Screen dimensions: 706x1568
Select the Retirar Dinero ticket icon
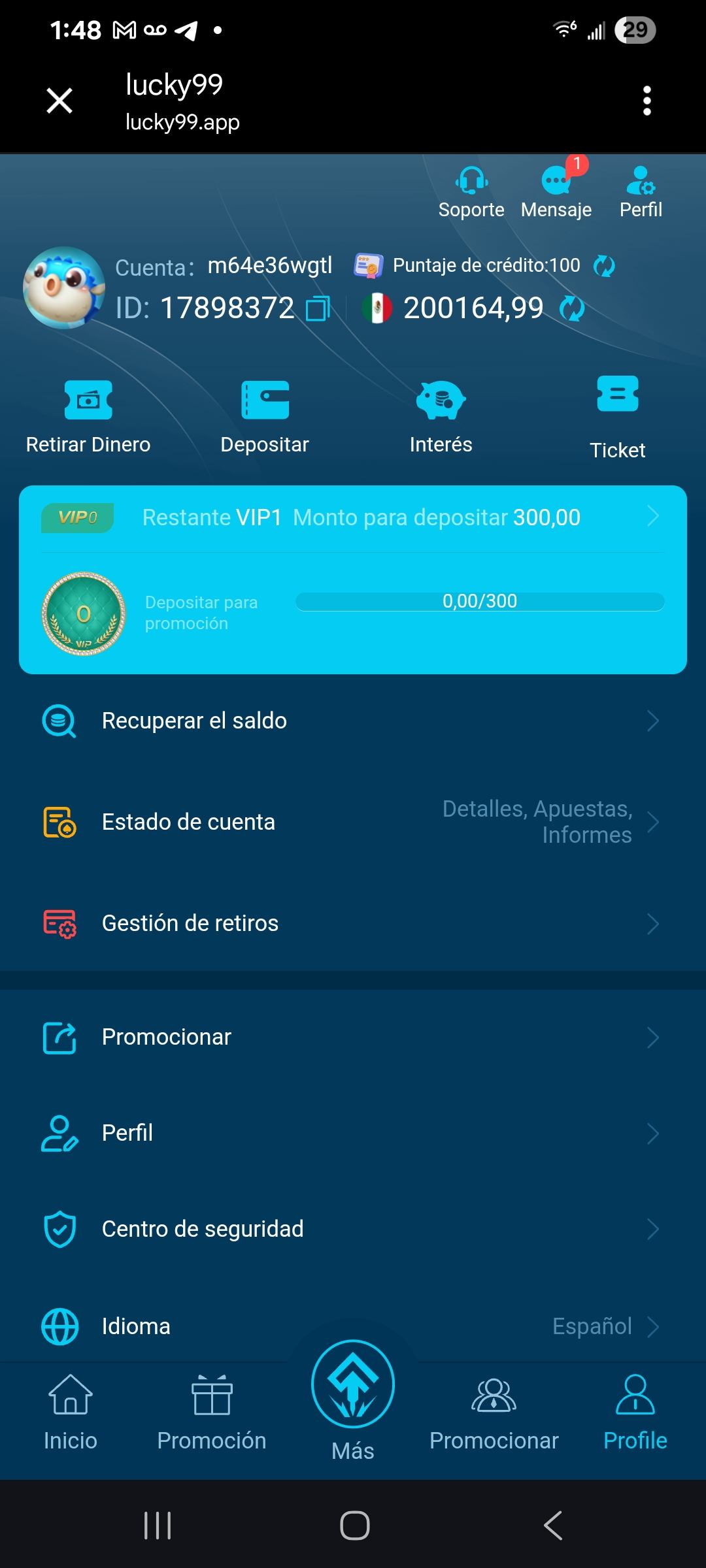(88, 400)
